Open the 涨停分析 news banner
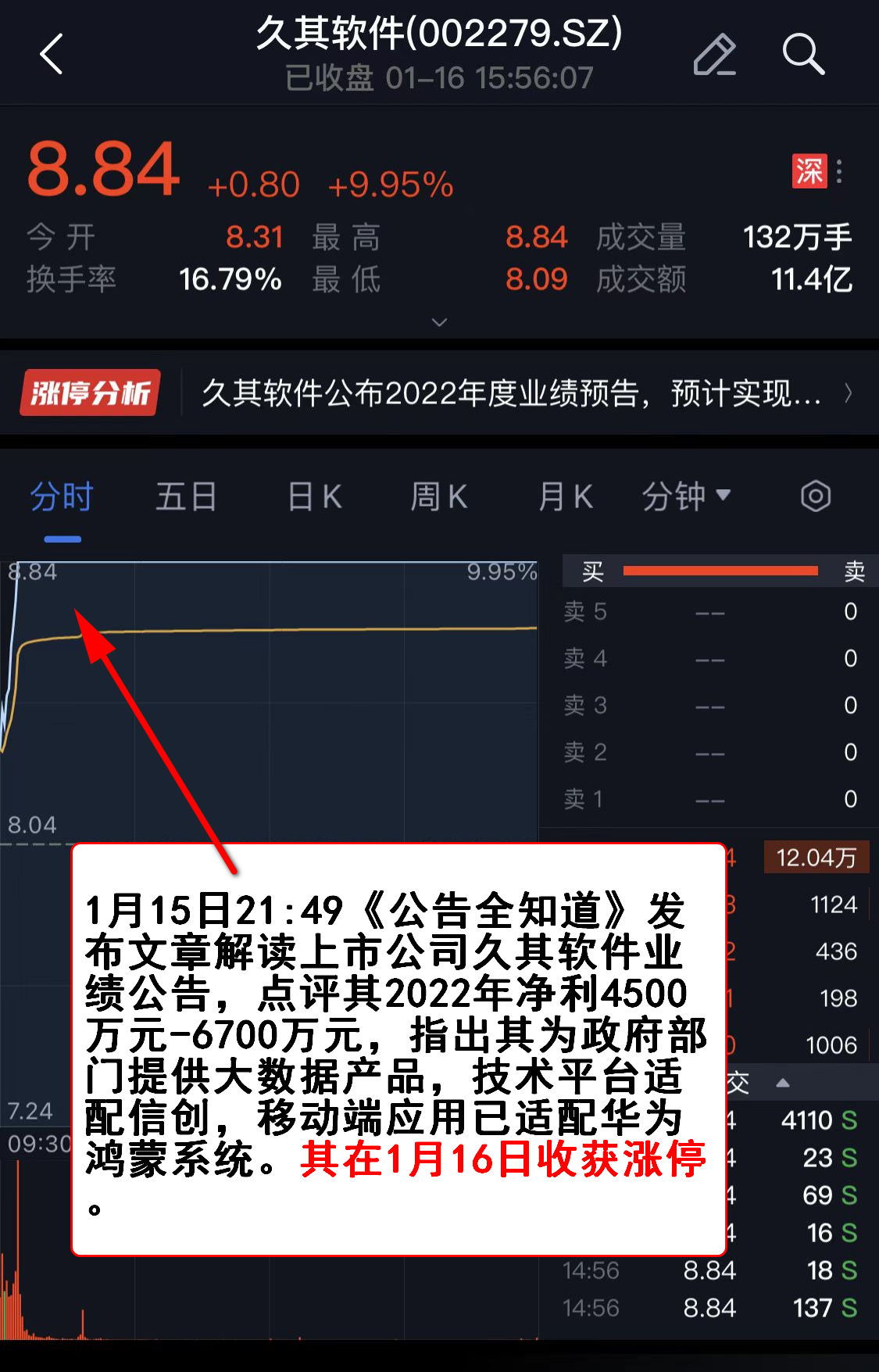This screenshot has height=1372, width=879. tap(438, 393)
